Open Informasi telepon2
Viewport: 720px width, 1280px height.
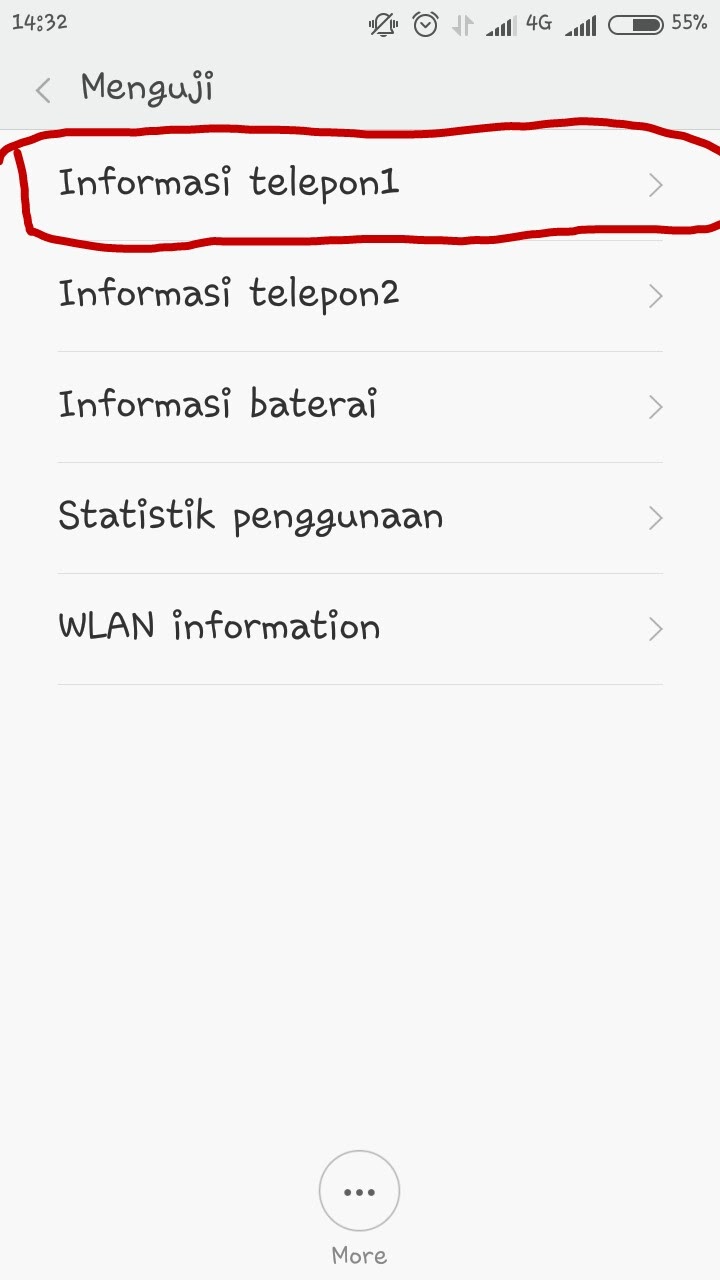point(360,295)
